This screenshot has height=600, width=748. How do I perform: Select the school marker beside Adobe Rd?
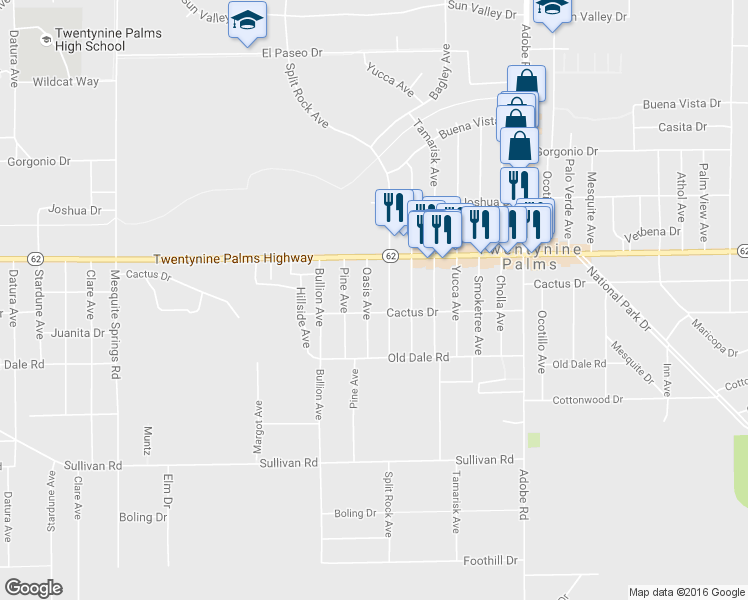(x=553, y=8)
